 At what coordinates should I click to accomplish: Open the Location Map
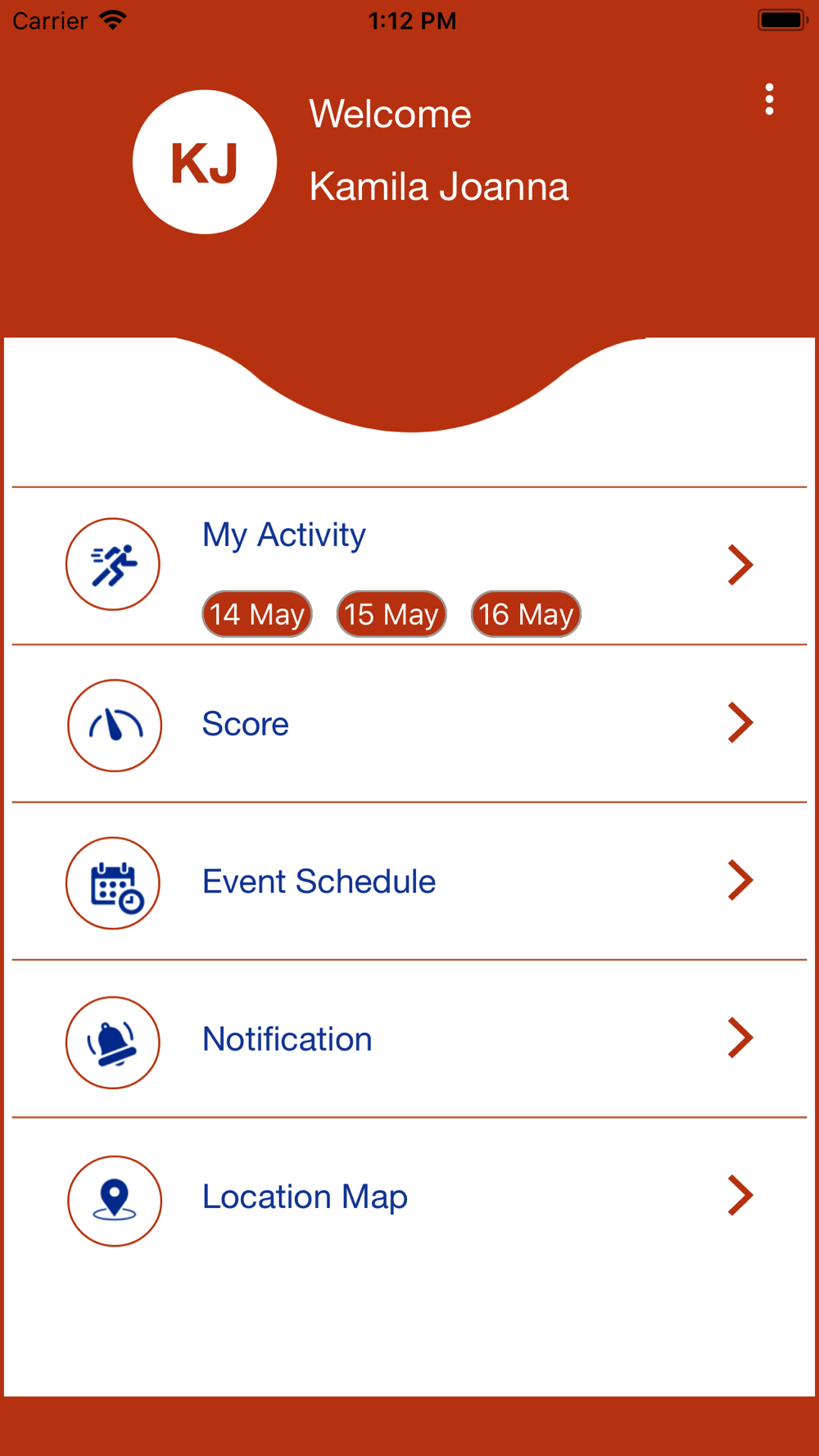point(409,1197)
